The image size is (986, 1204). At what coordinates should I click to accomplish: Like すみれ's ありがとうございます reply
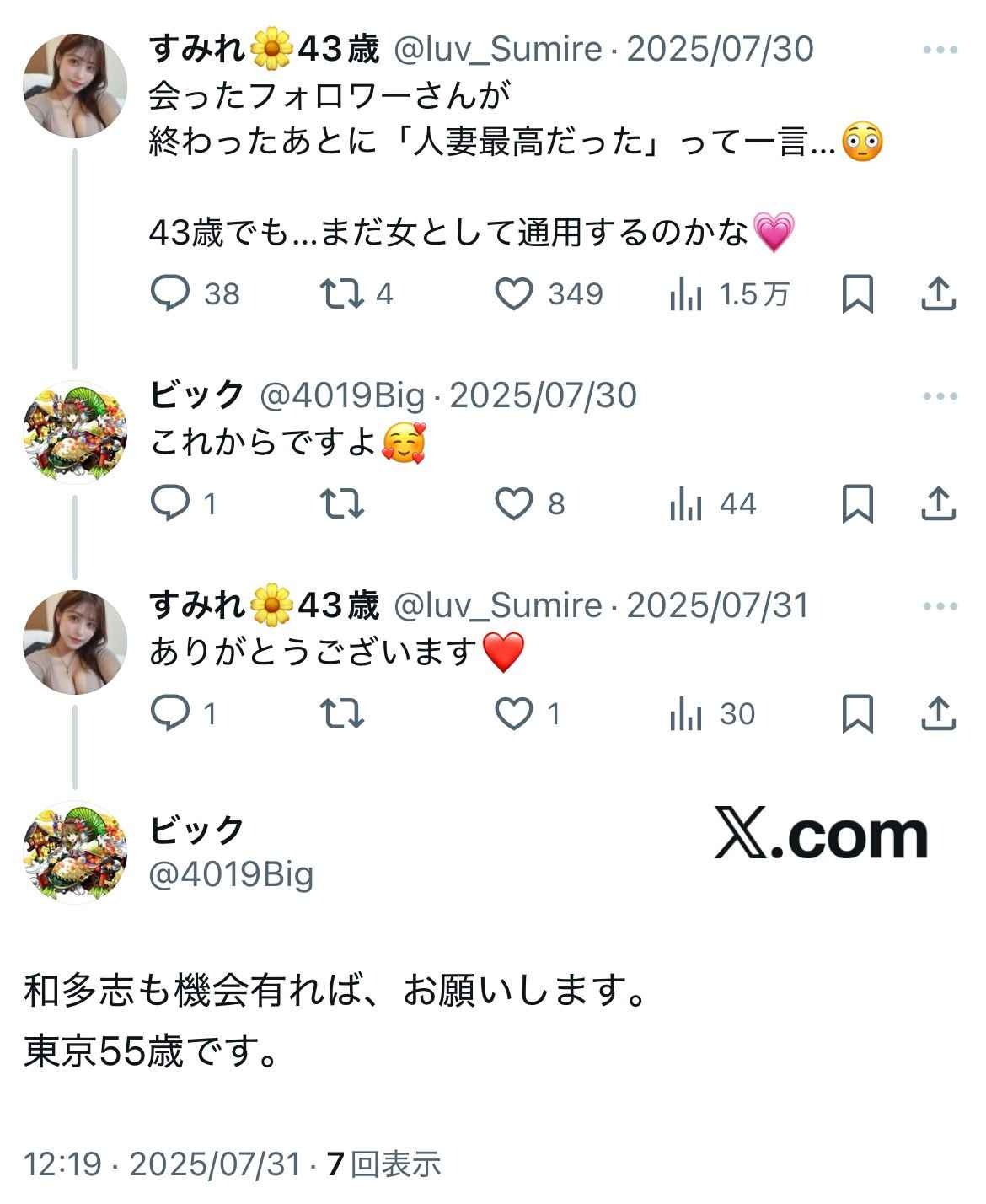pyautogui.click(x=513, y=714)
